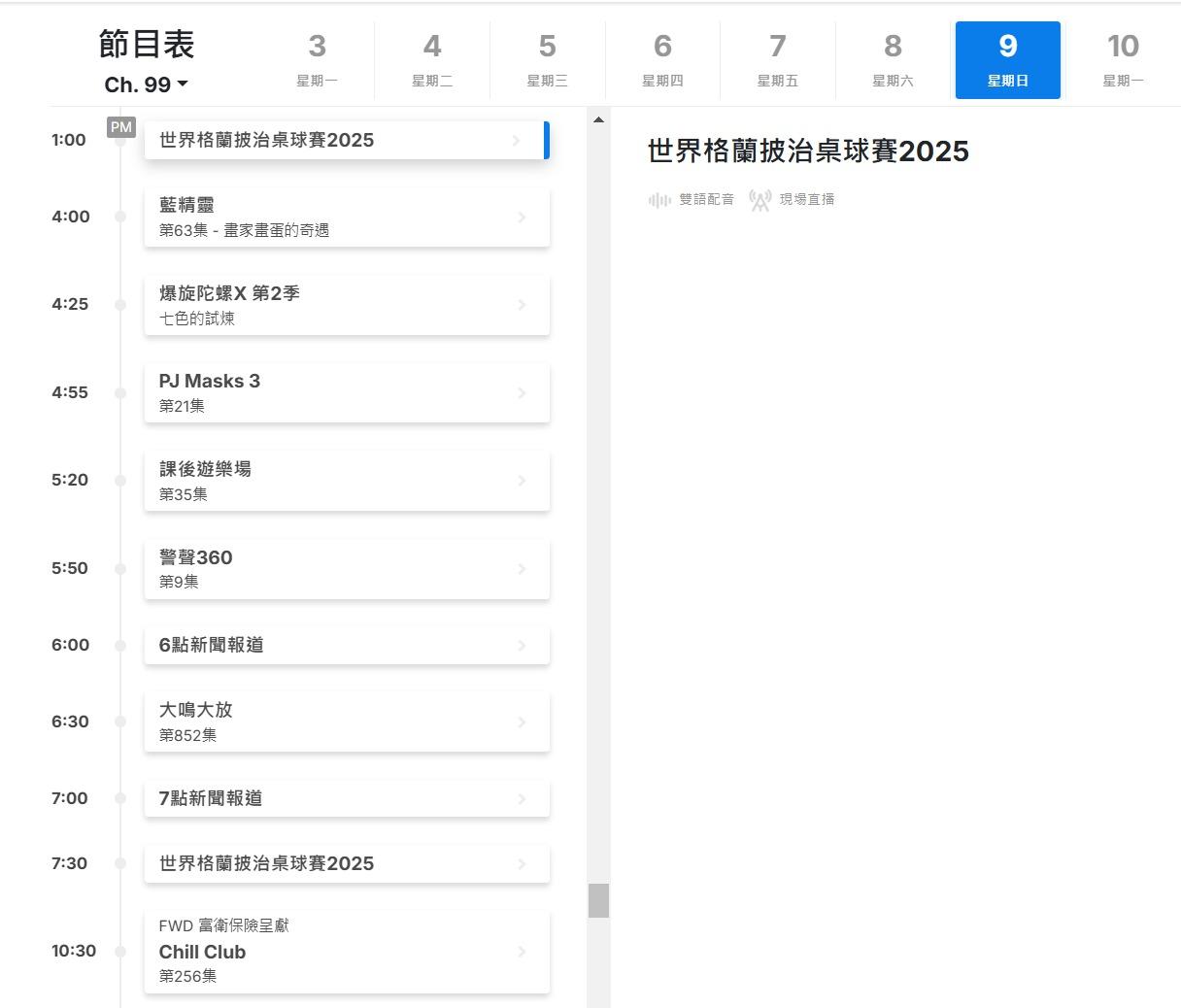The image size is (1181, 1008).
Task: View PJ Masks 3 details
Action: (346, 392)
